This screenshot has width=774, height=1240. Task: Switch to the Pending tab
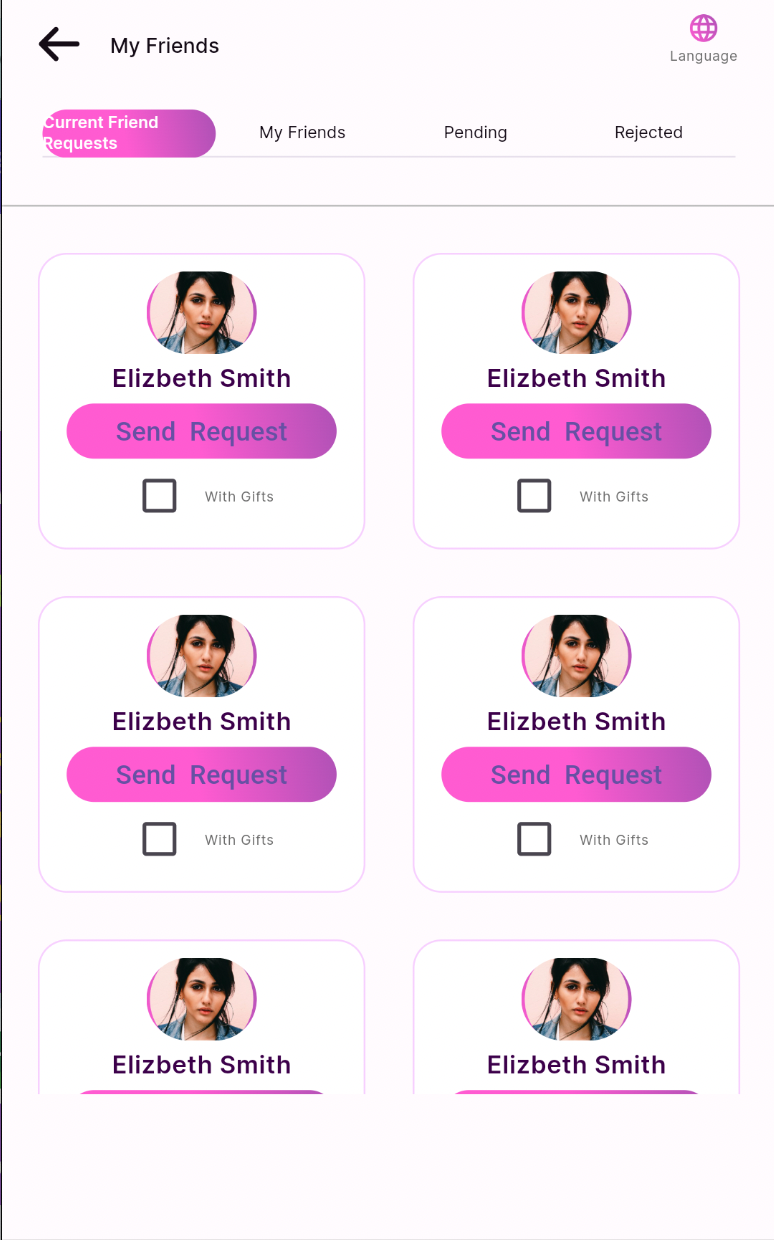point(475,132)
